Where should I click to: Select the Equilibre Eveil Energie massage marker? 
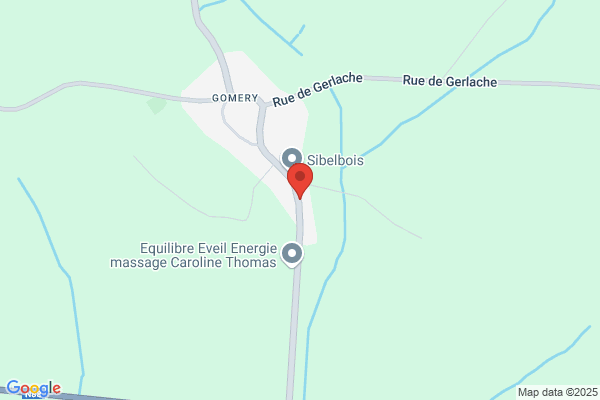point(292,254)
